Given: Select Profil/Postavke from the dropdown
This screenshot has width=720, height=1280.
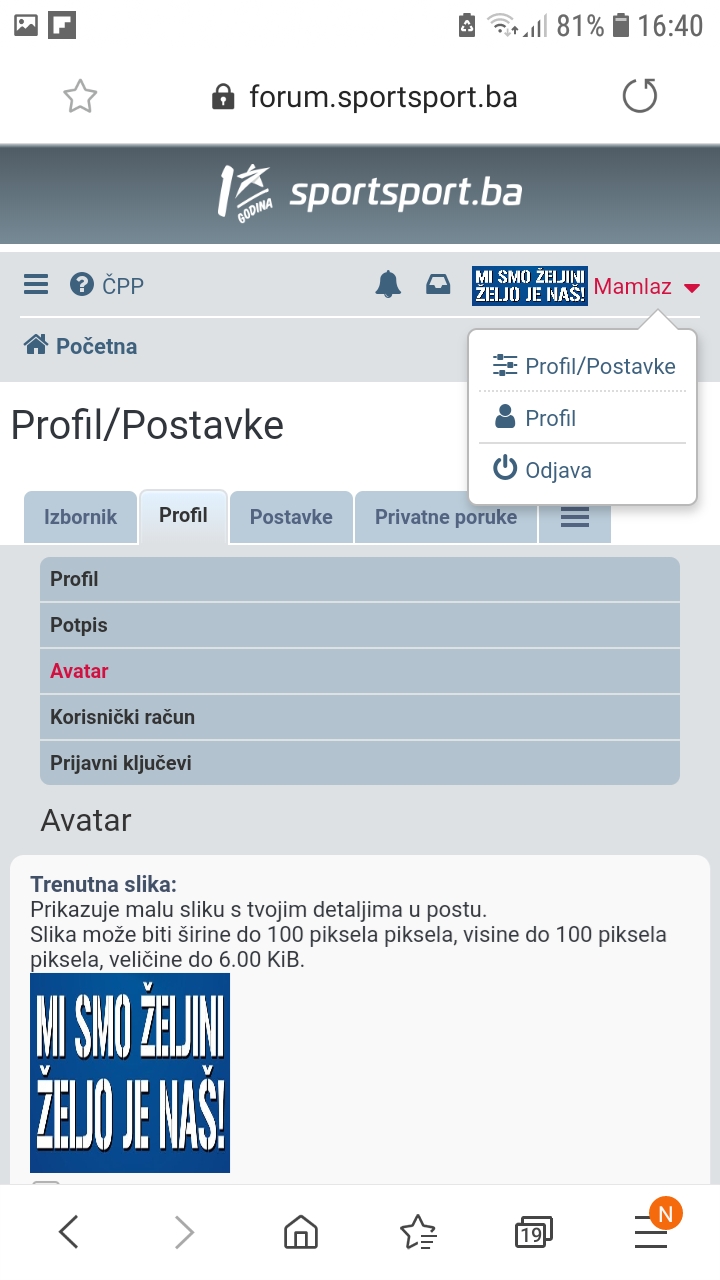Looking at the screenshot, I should tap(583, 366).
